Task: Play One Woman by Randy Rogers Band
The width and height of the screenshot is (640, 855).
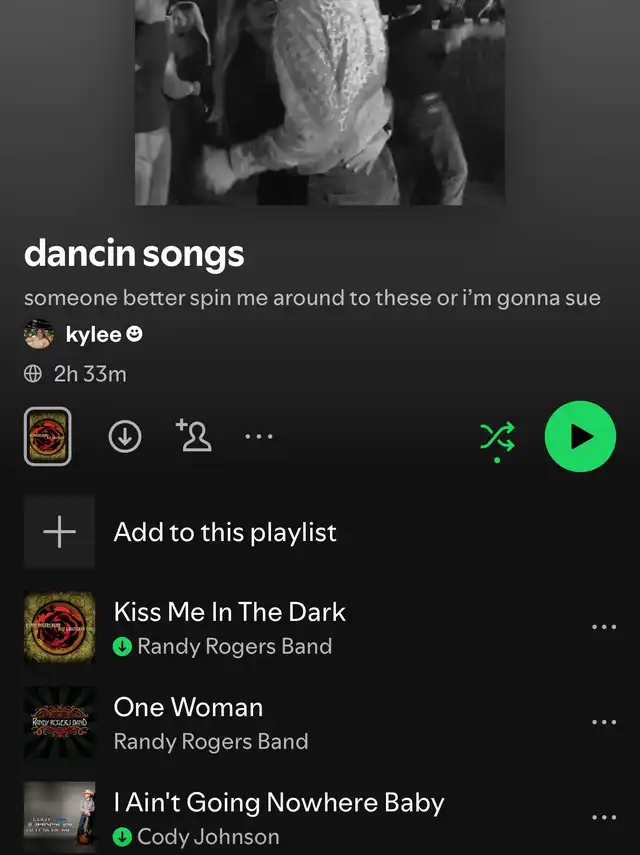Action: (x=189, y=708)
